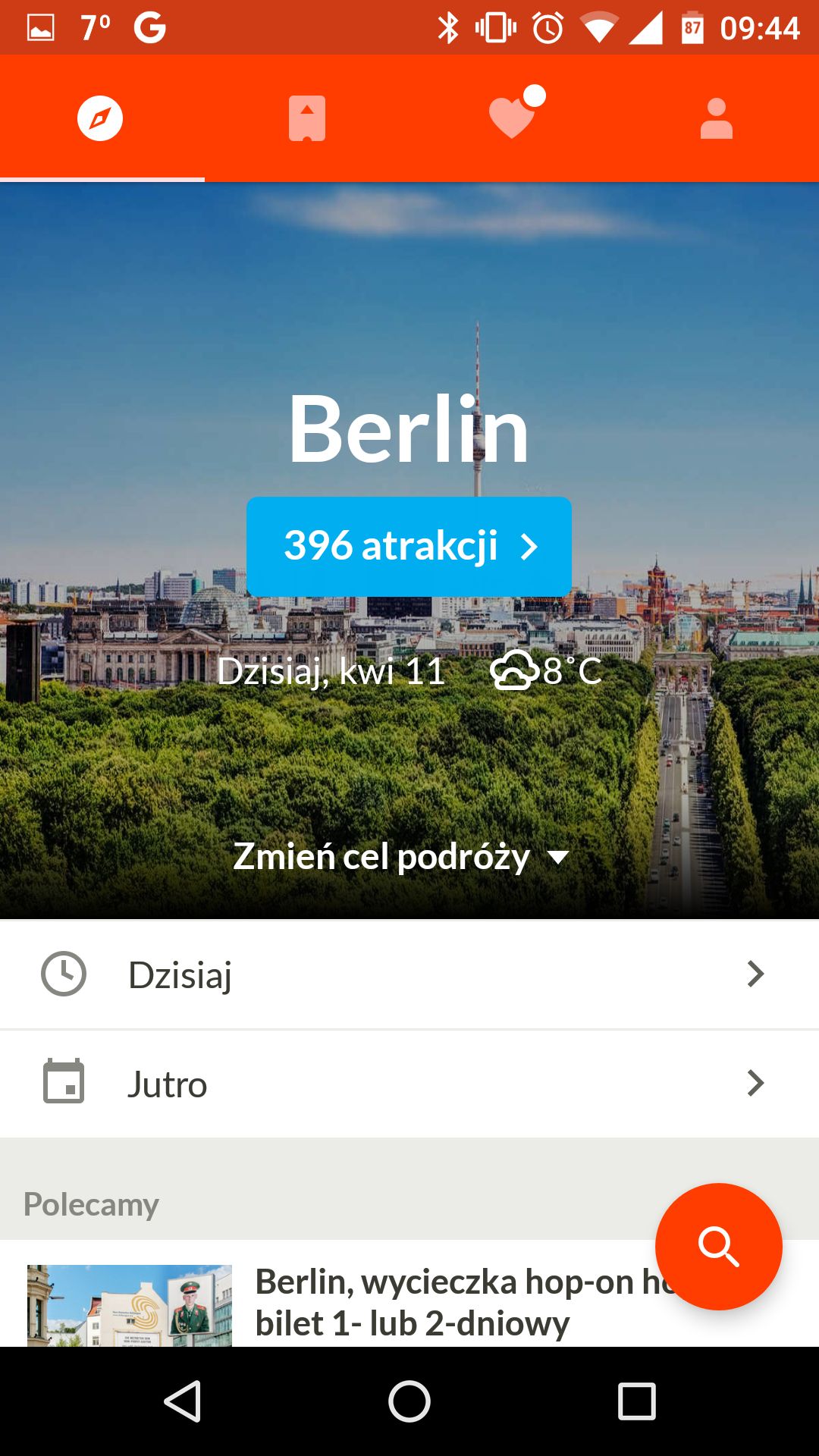Go to the profile tab
This screenshot has height=1456, width=819.
pos(717,119)
